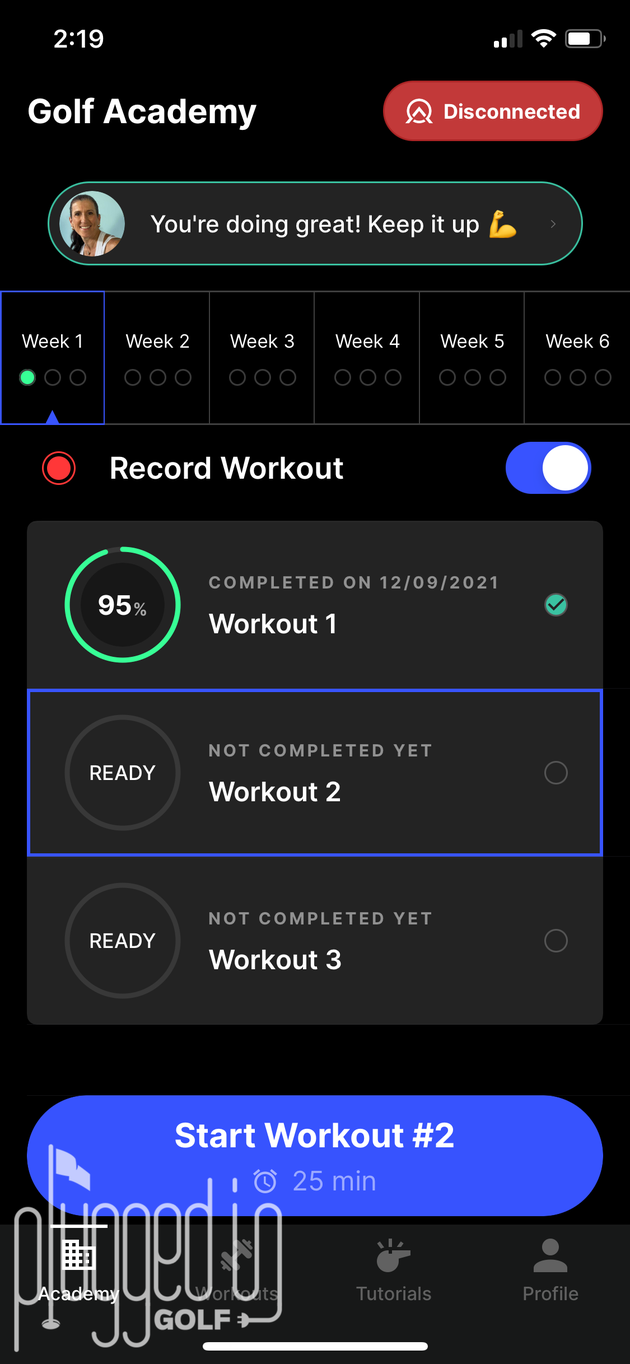Choose the Workout 2 row
This screenshot has height=1364, width=630.
click(x=315, y=772)
